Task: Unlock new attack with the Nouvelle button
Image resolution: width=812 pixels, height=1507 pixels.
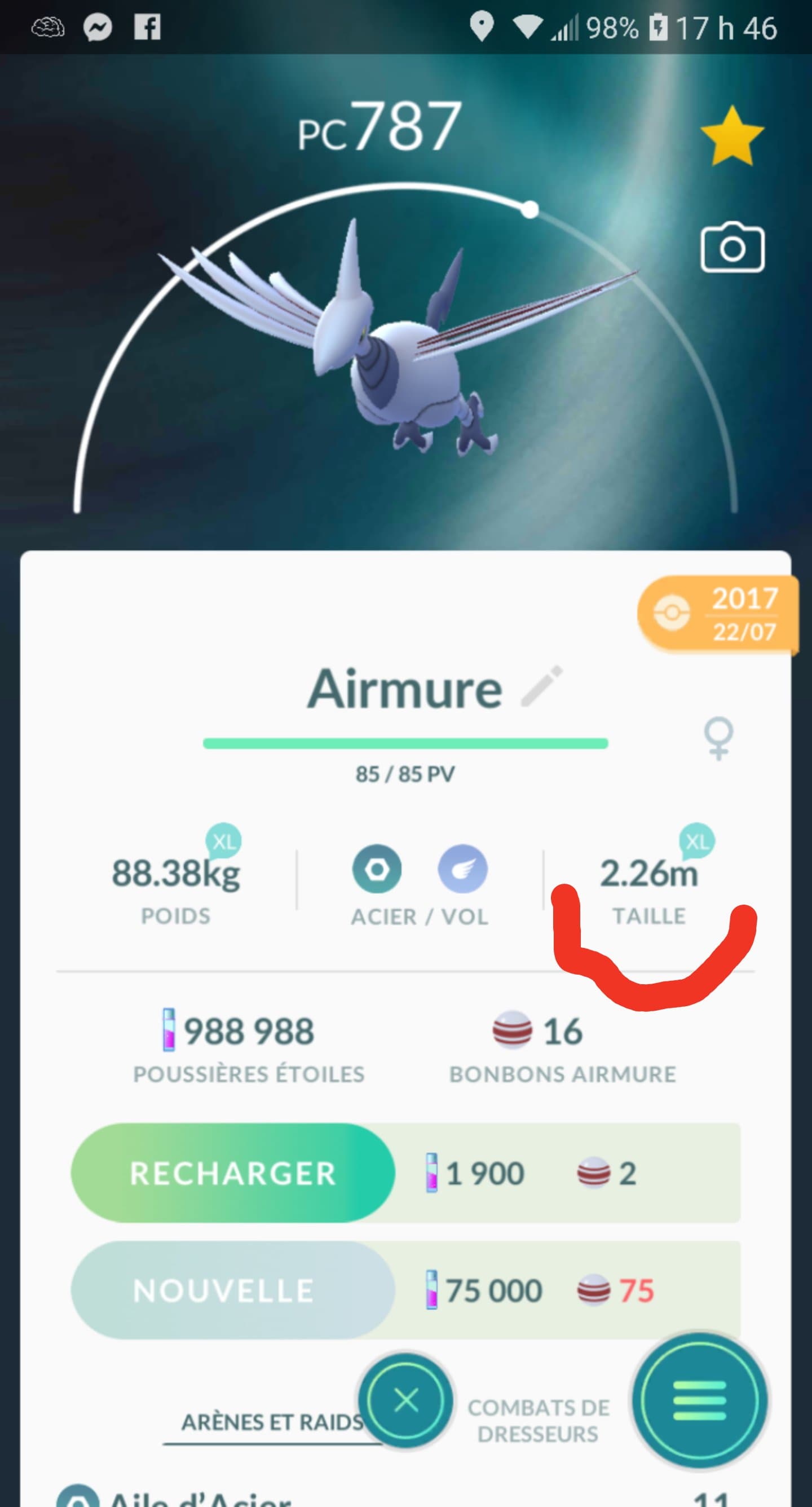Action: [232, 1290]
